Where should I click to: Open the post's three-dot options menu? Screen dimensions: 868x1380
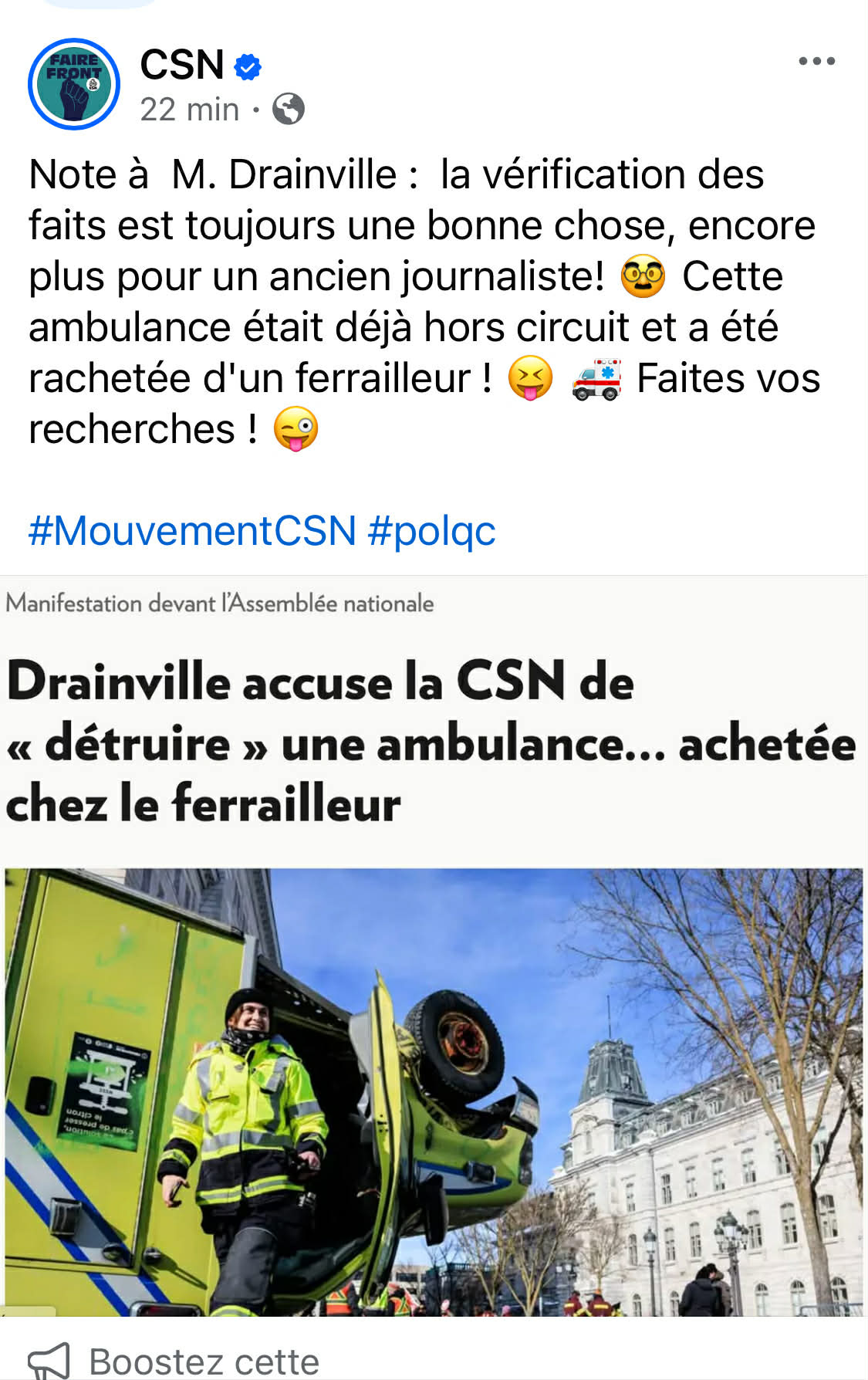[816, 61]
